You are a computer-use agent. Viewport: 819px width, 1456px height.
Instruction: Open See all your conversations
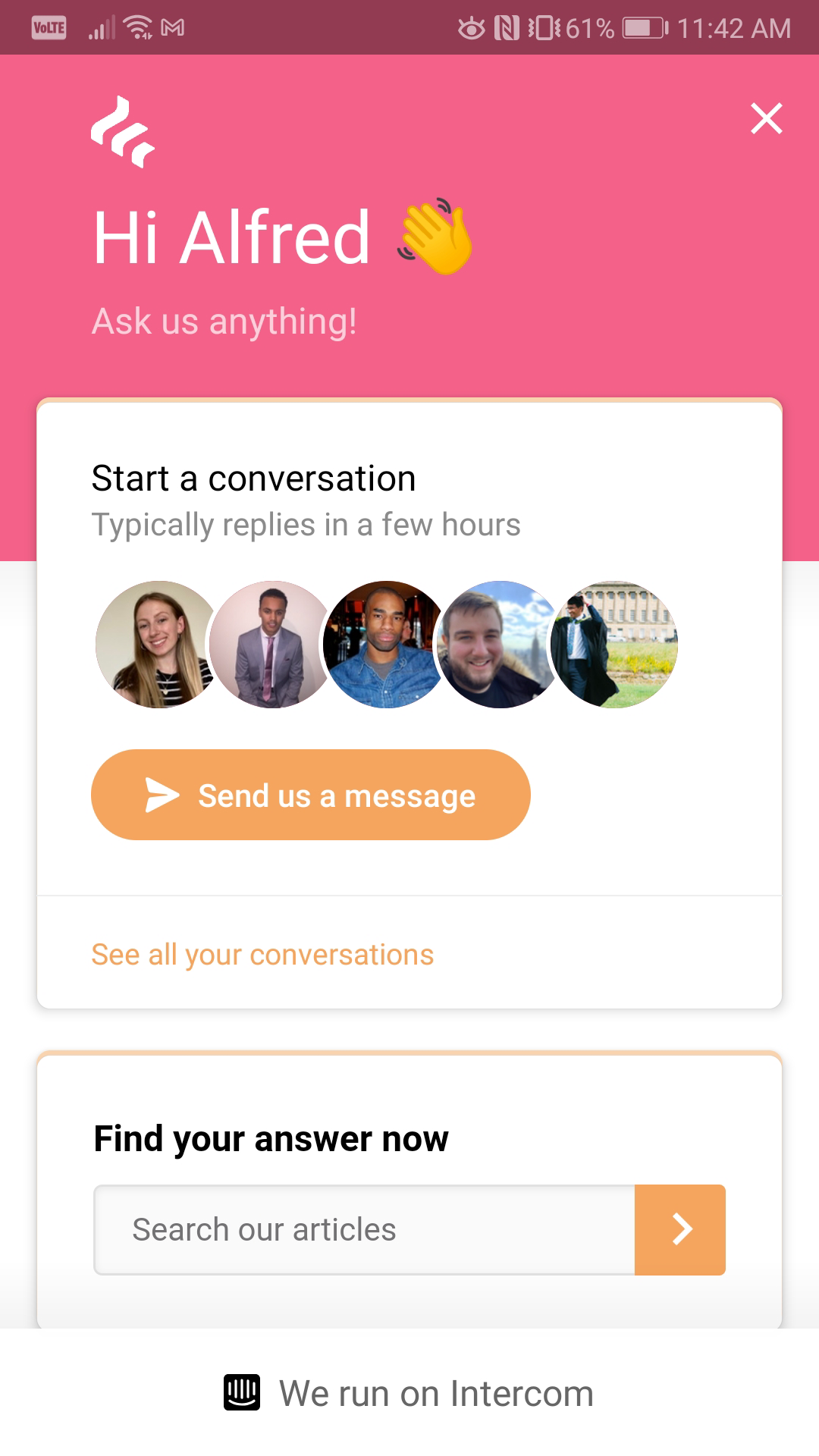[262, 955]
